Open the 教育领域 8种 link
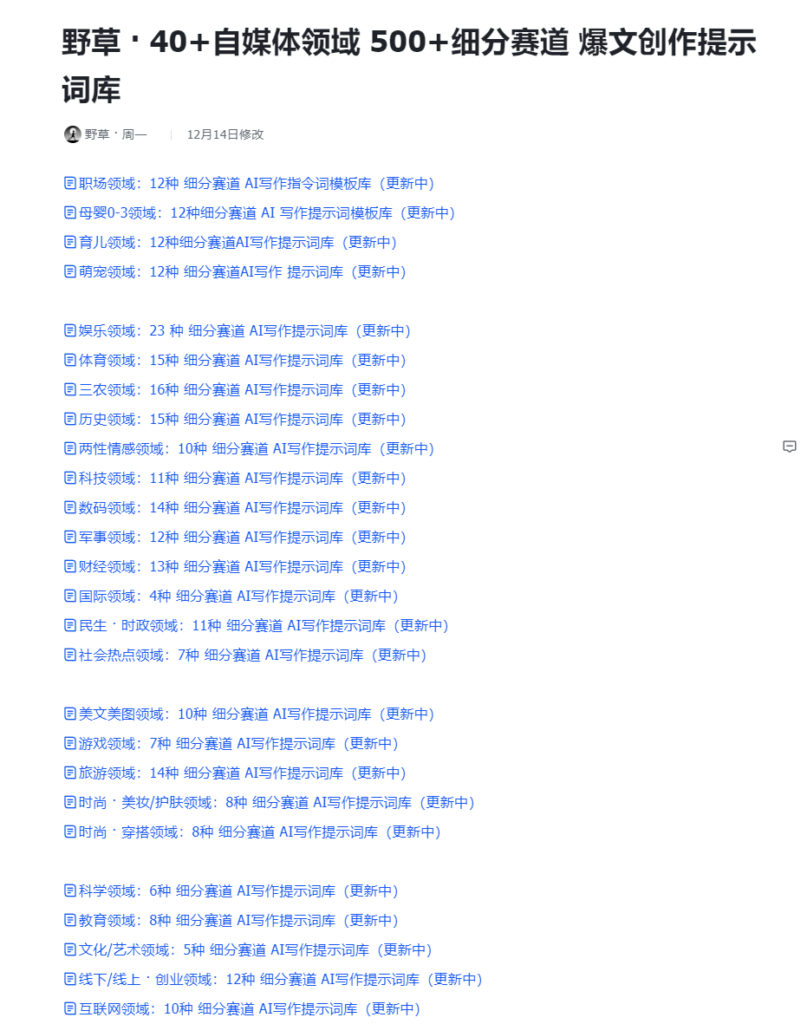807x1024 pixels. pos(231,920)
